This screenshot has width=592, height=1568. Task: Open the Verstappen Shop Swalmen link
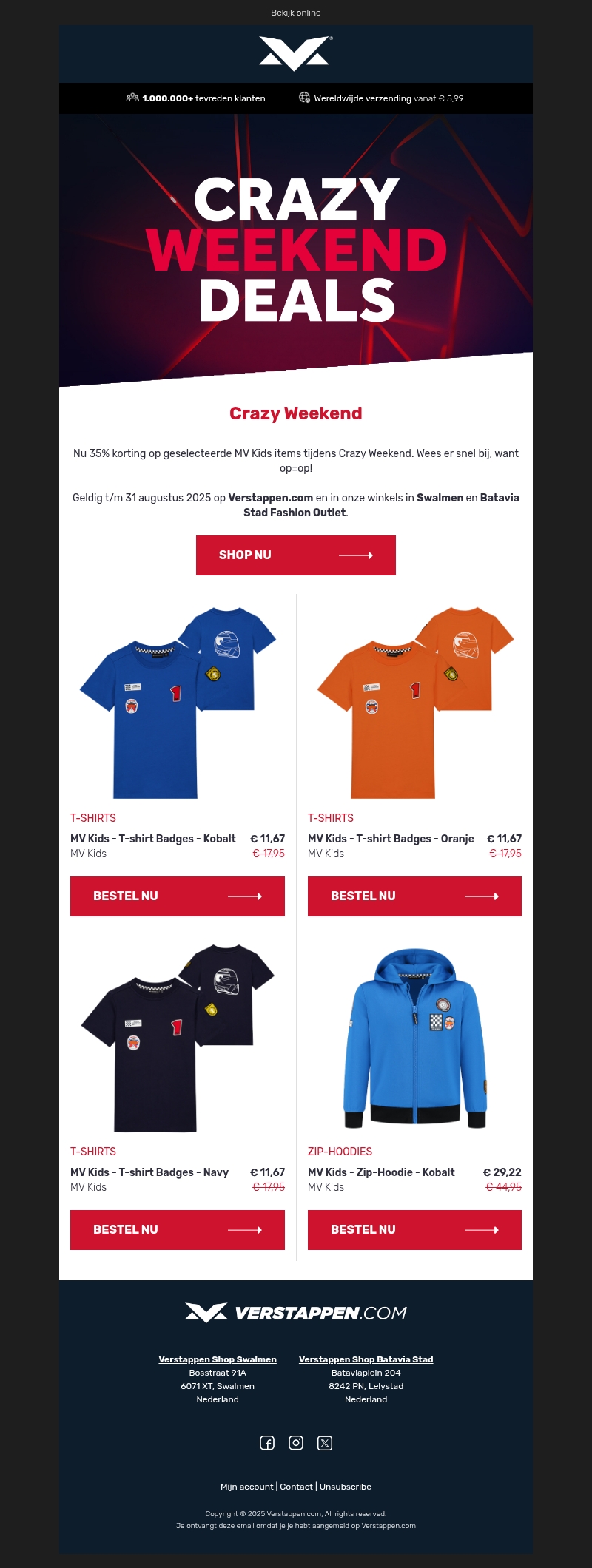pos(218,1359)
